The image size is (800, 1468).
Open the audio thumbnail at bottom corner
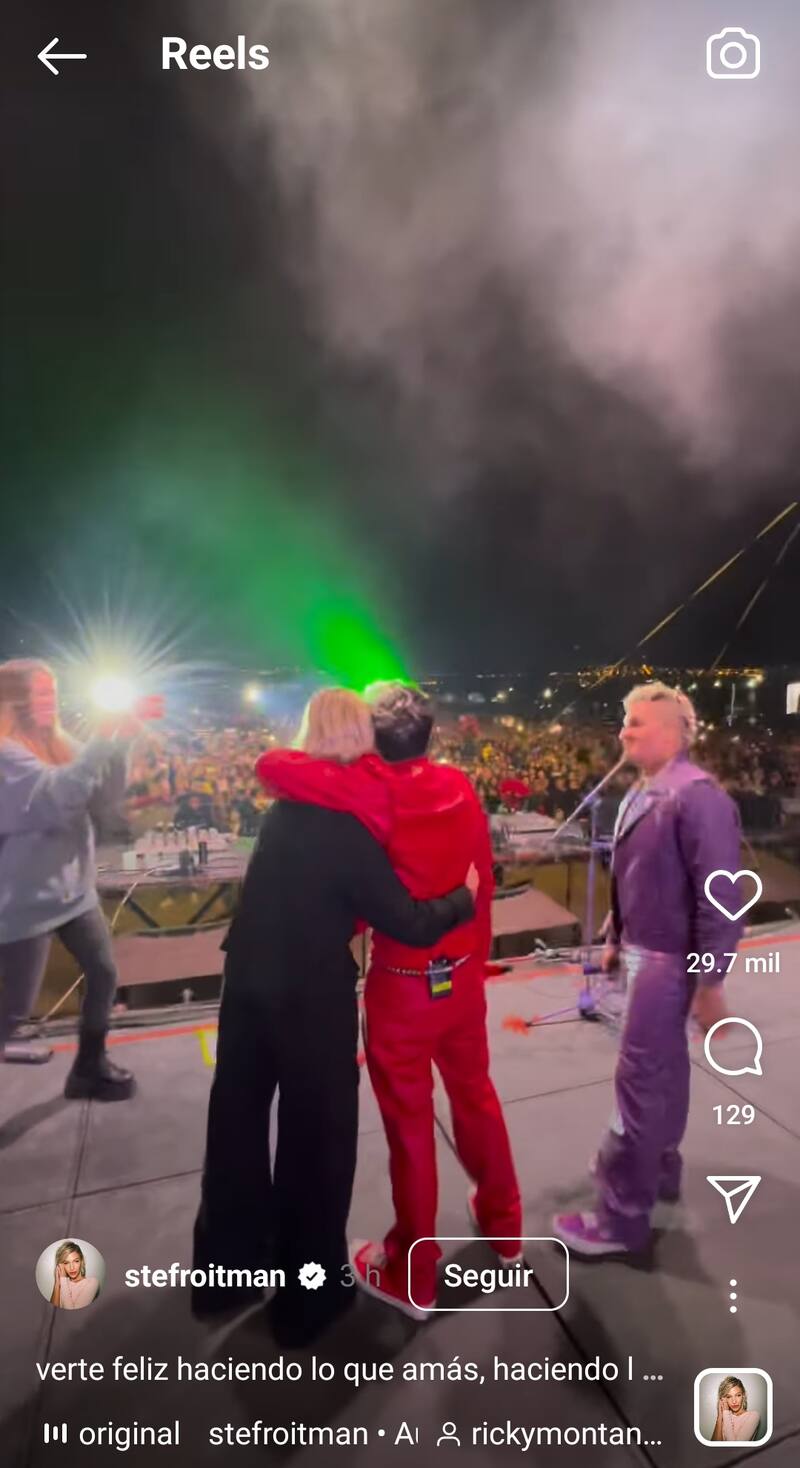click(733, 1407)
